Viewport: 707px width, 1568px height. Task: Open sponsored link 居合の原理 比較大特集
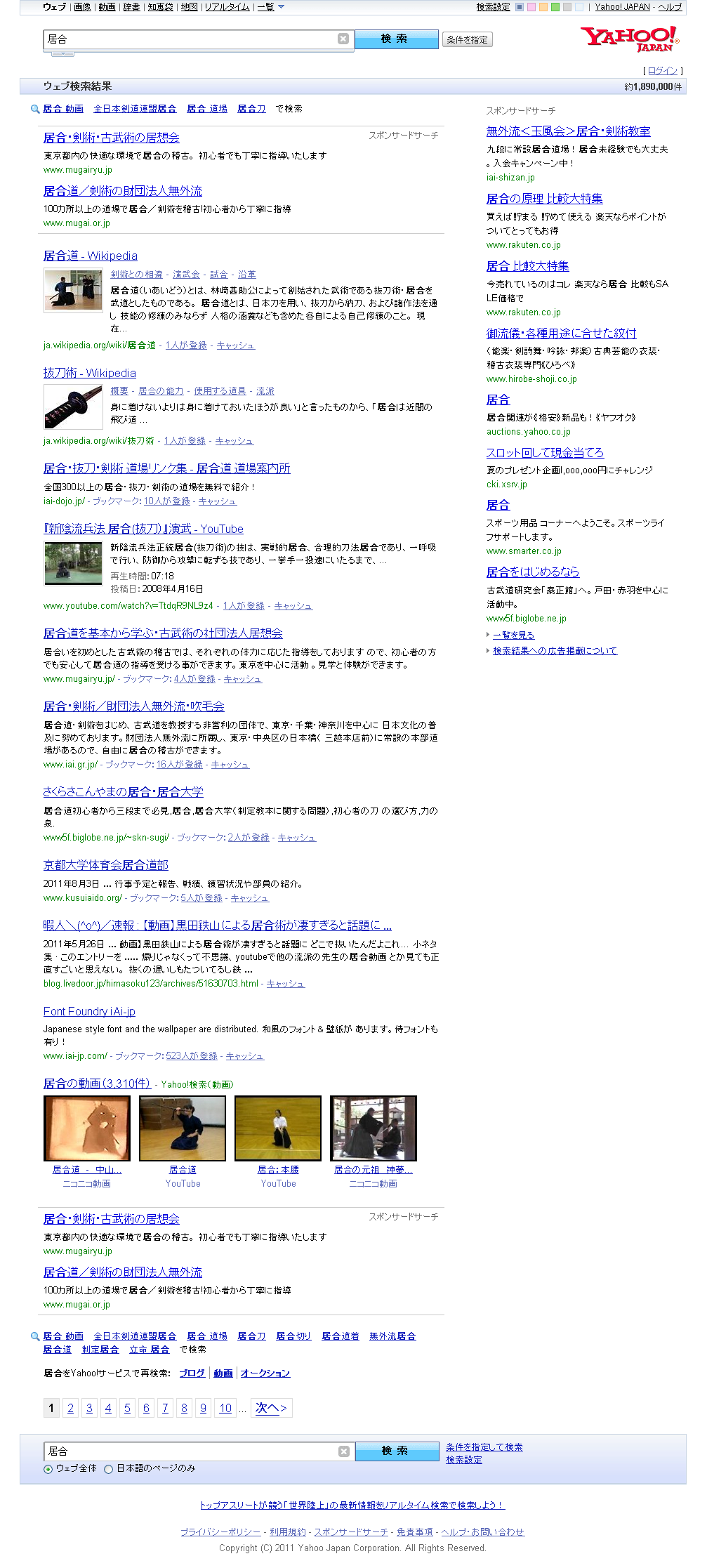[544, 199]
